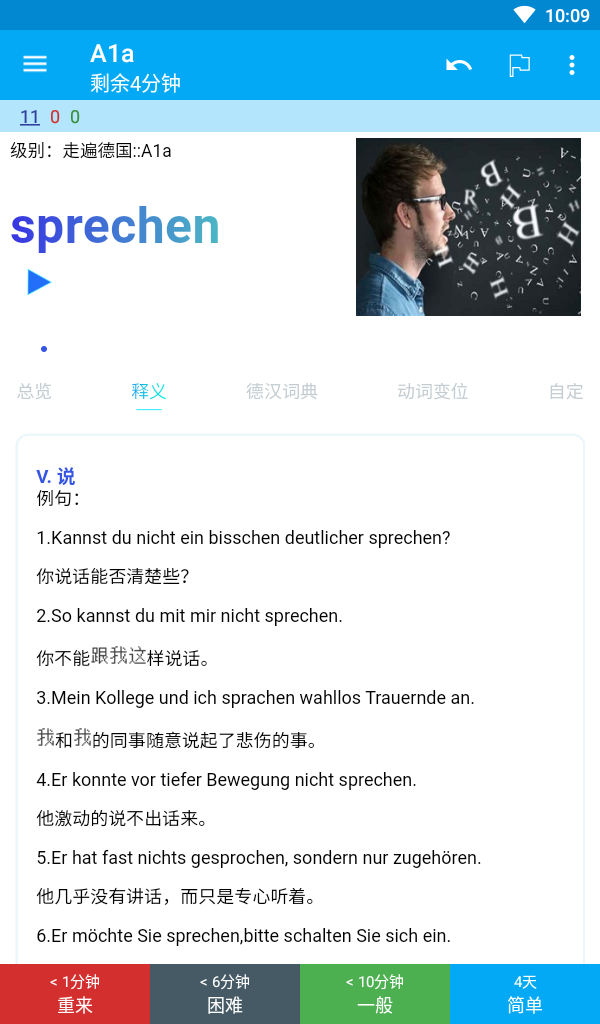
Task: Mark the card as 一般
Action: tap(375, 994)
